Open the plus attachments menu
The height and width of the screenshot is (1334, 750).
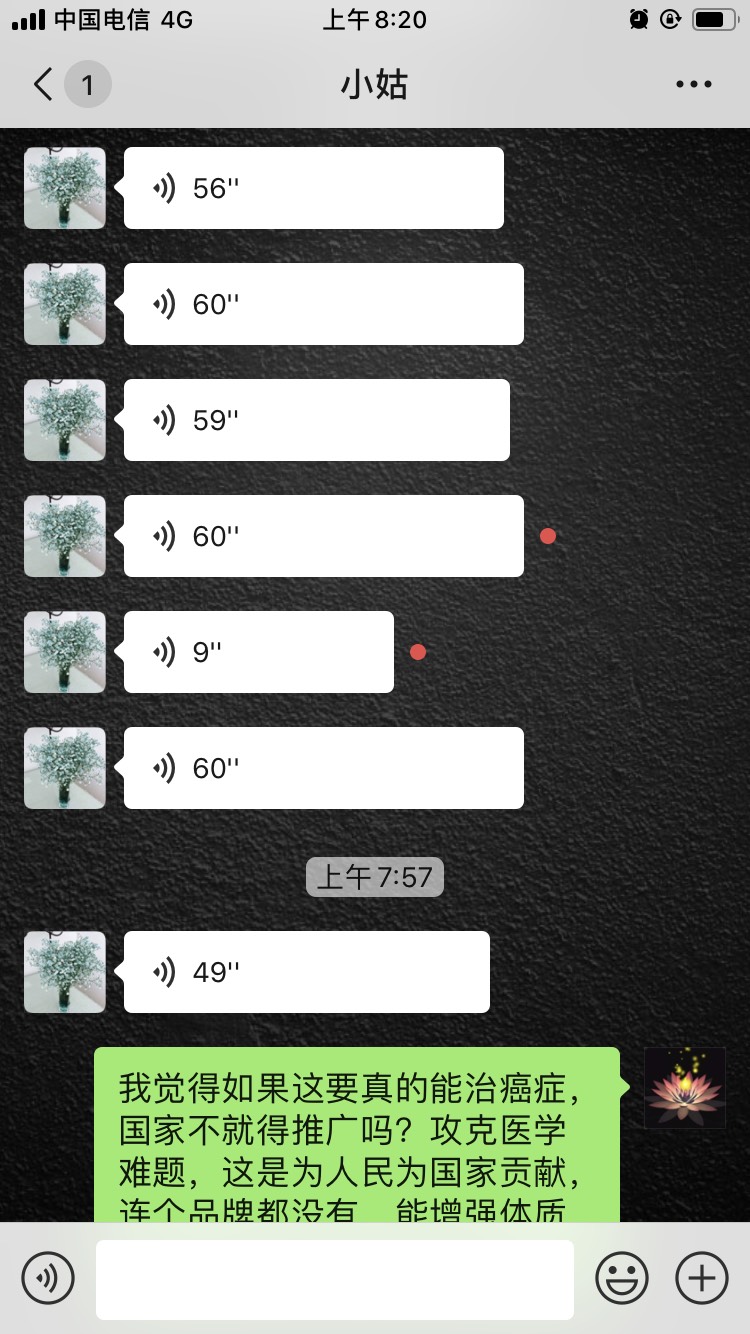702,1277
